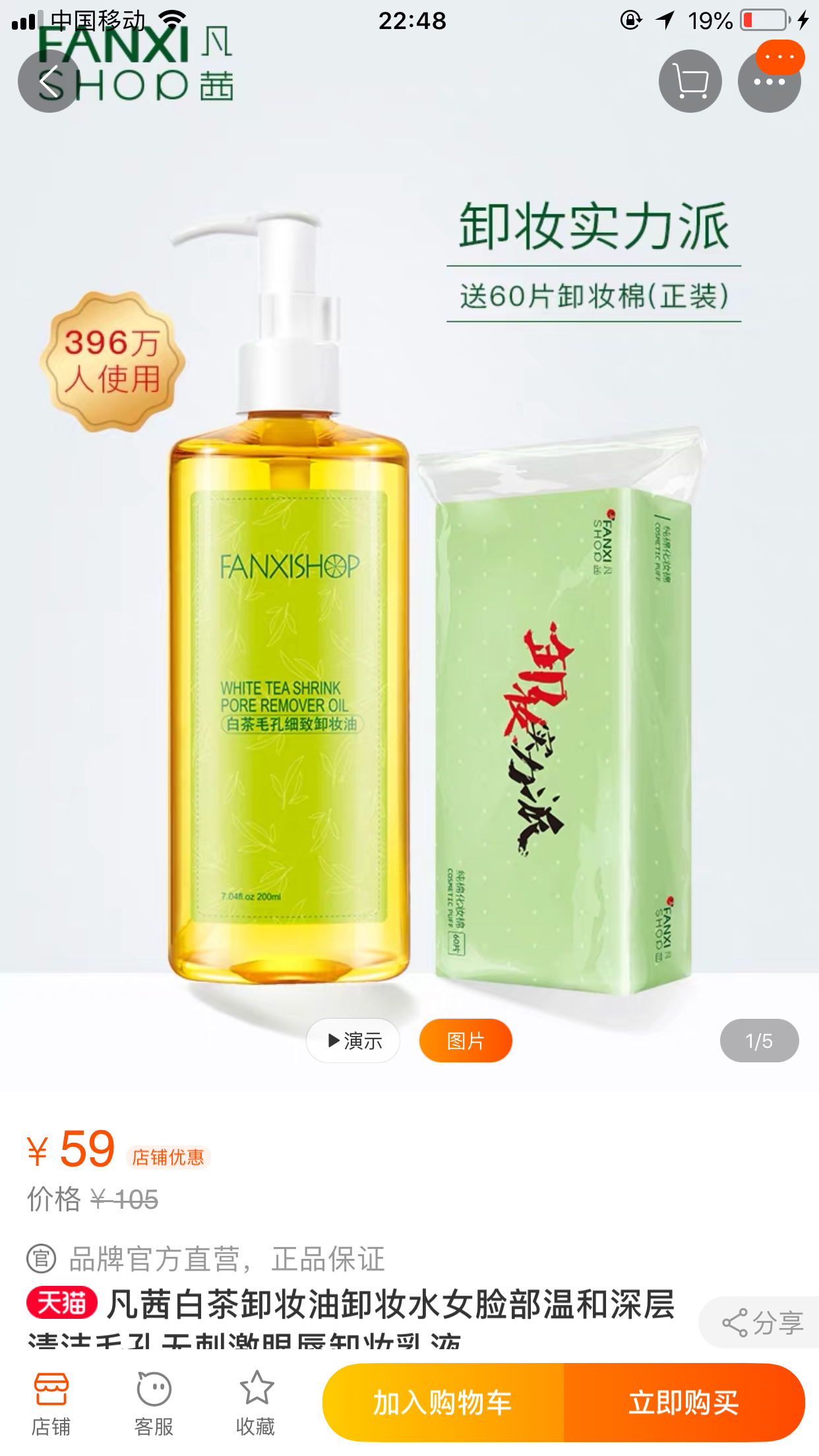Open the shopping cart icon
The image size is (819, 1456).
(690, 81)
